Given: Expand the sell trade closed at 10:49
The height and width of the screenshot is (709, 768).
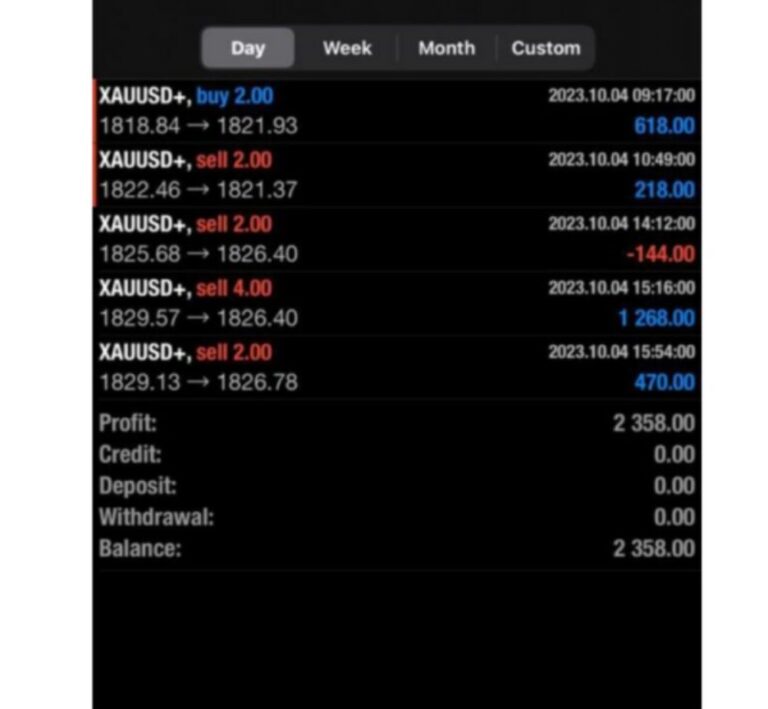Looking at the screenshot, I should click(x=396, y=175).
